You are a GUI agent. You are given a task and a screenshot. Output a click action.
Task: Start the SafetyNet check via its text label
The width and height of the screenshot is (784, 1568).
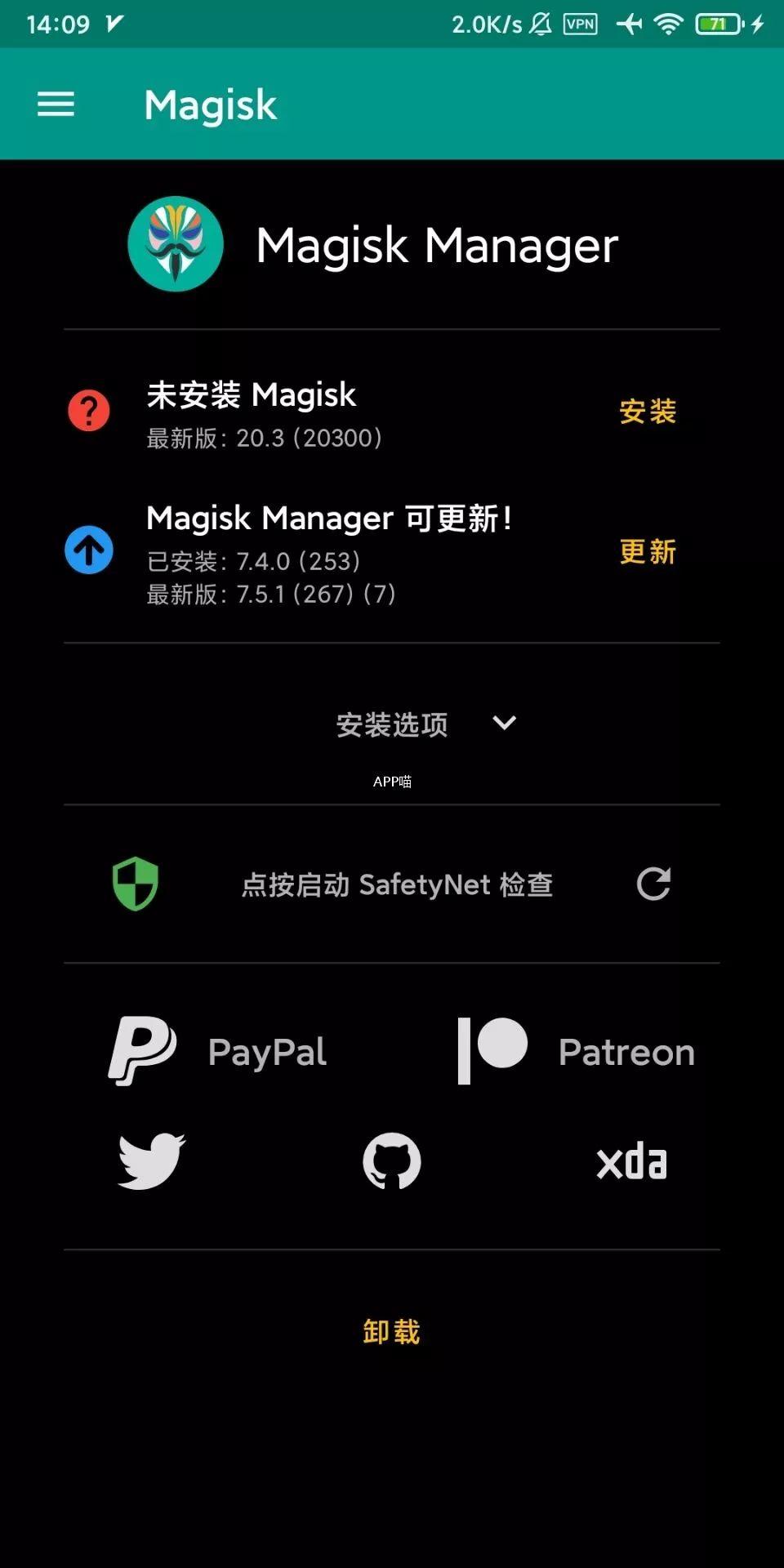click(394, 885)
